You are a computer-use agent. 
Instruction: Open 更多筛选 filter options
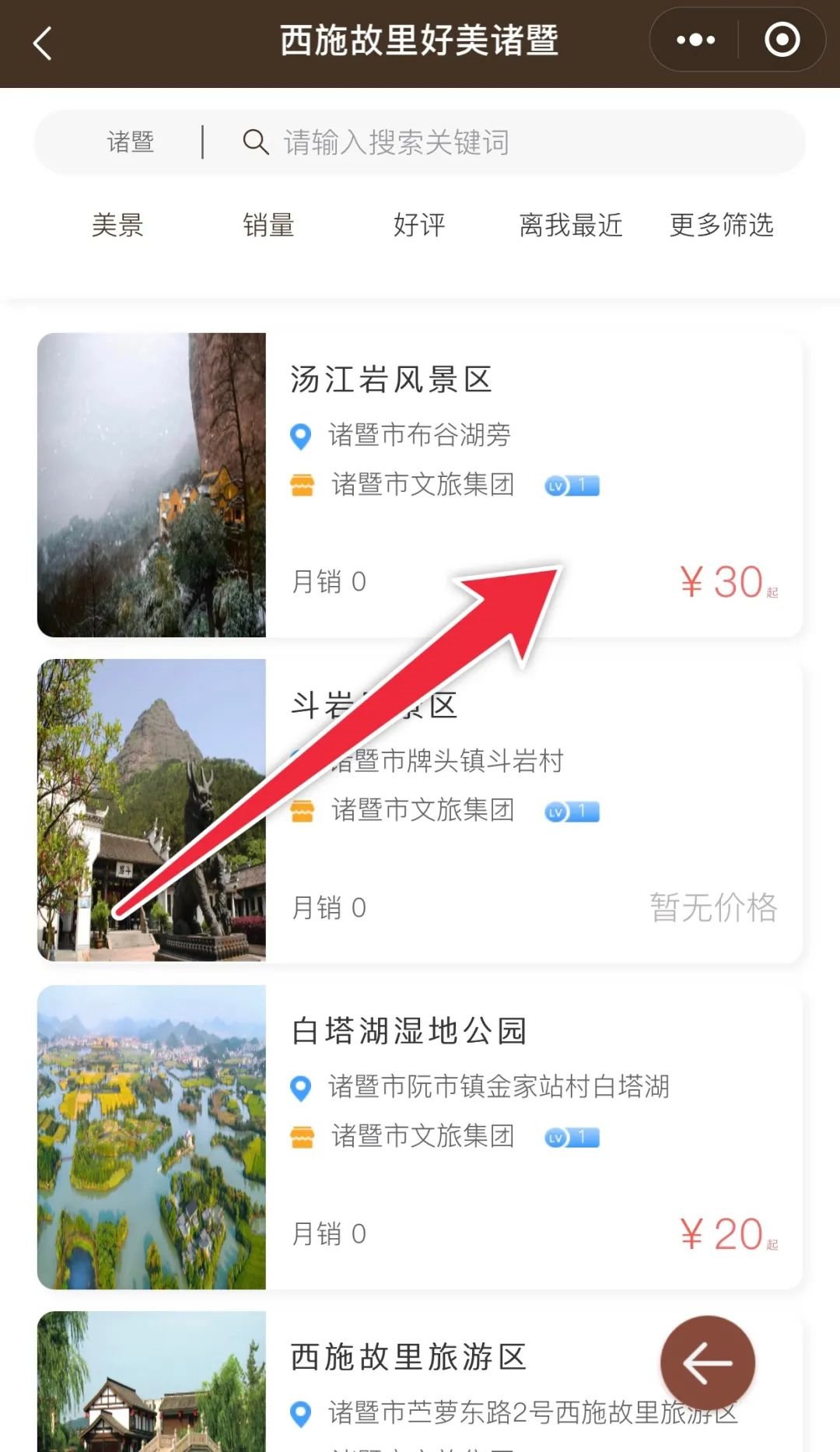(721, 225)
